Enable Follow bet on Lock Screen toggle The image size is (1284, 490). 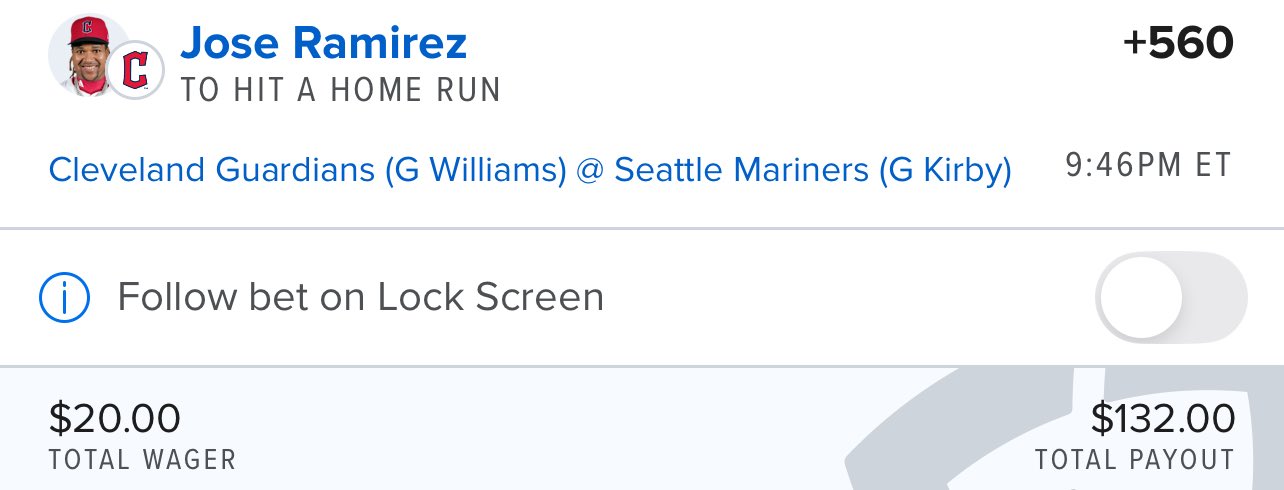click(1171, 298)
